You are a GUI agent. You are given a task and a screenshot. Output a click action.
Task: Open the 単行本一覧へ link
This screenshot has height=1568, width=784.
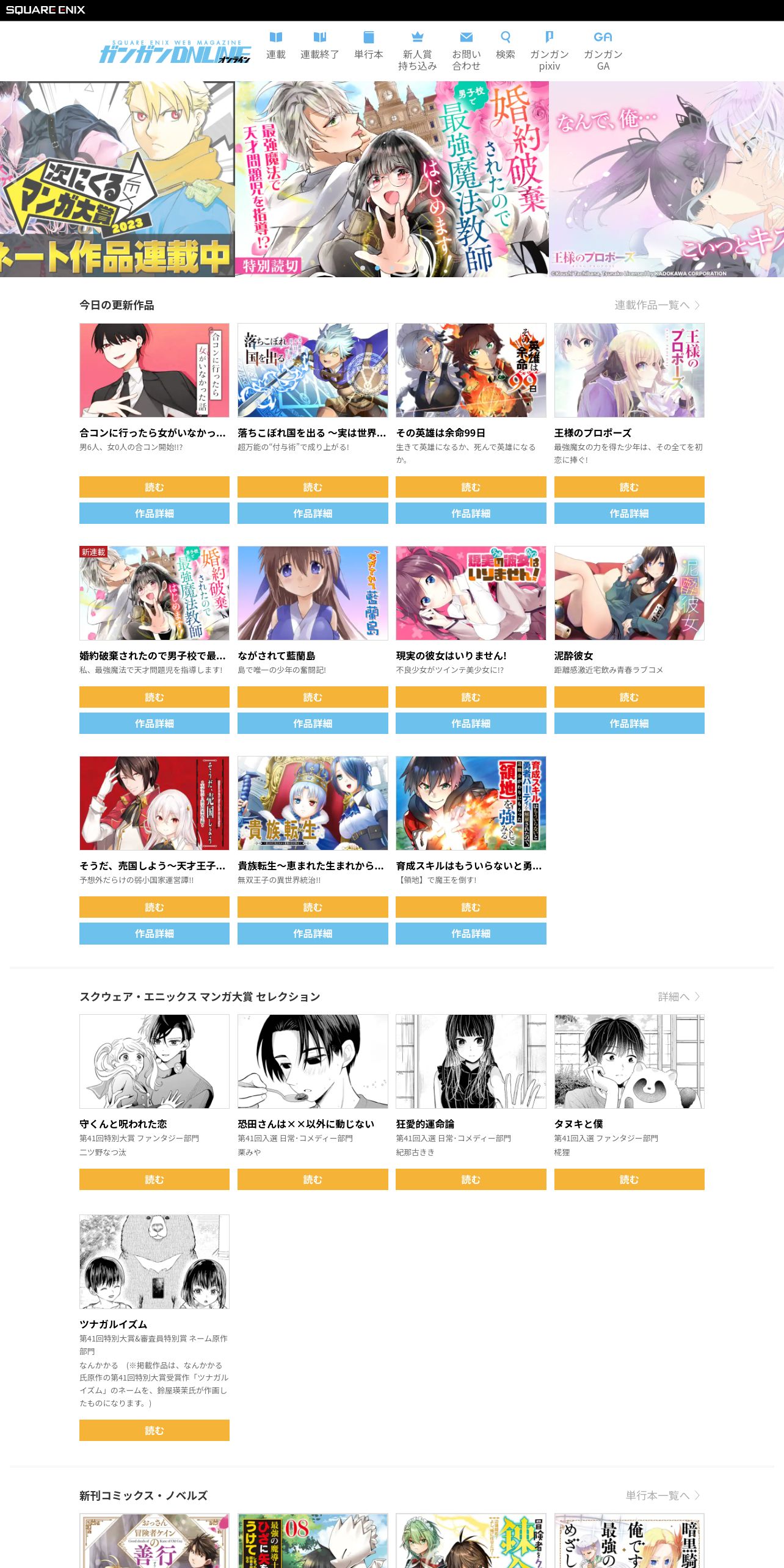(662, 1495)
